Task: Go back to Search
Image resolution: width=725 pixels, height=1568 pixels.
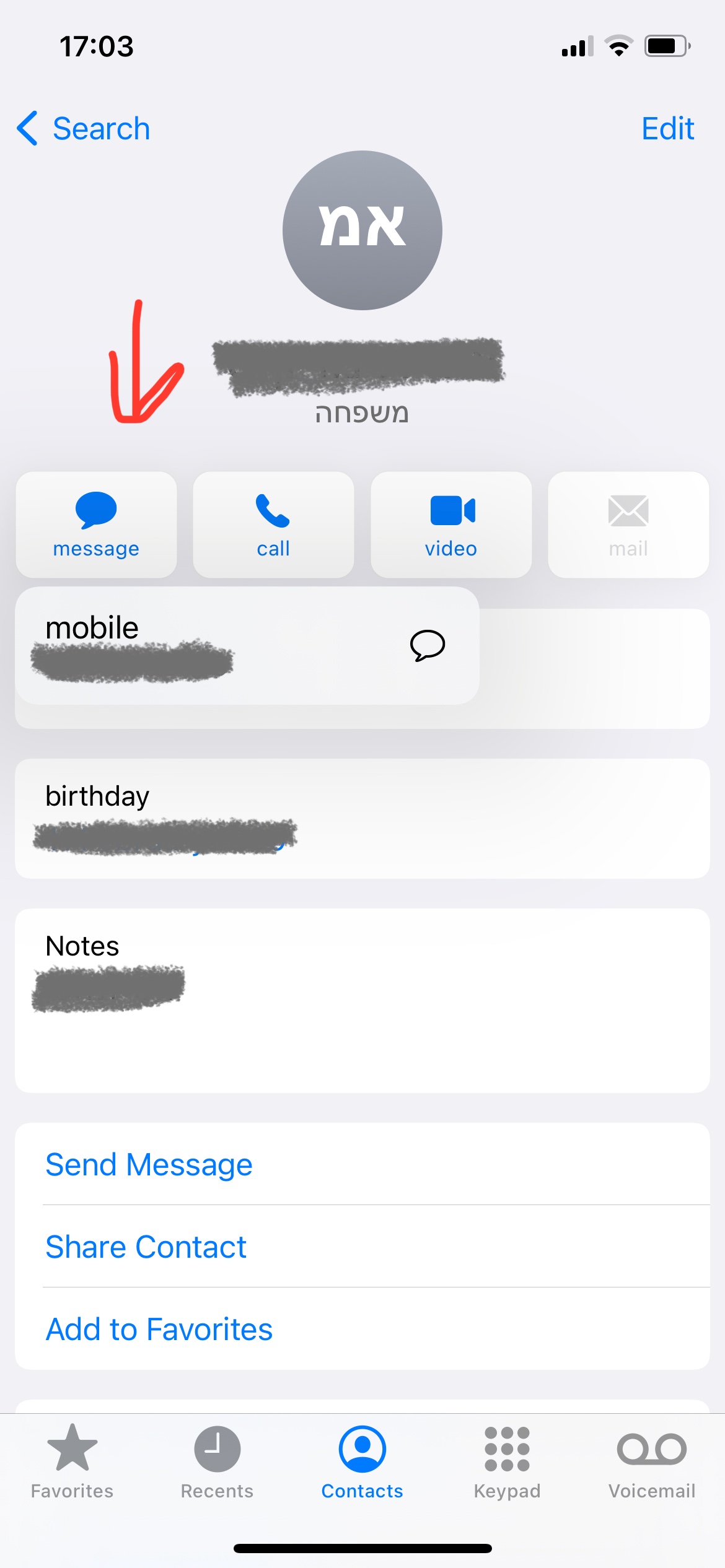Action: tap(84, 129)
